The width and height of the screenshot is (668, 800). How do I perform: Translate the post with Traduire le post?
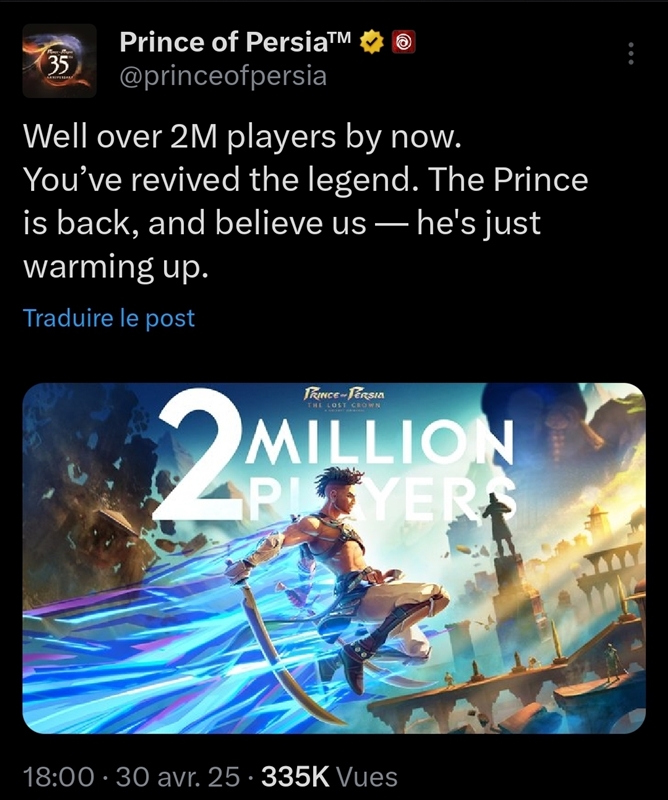pyautogui.click(x=108, y=318)
